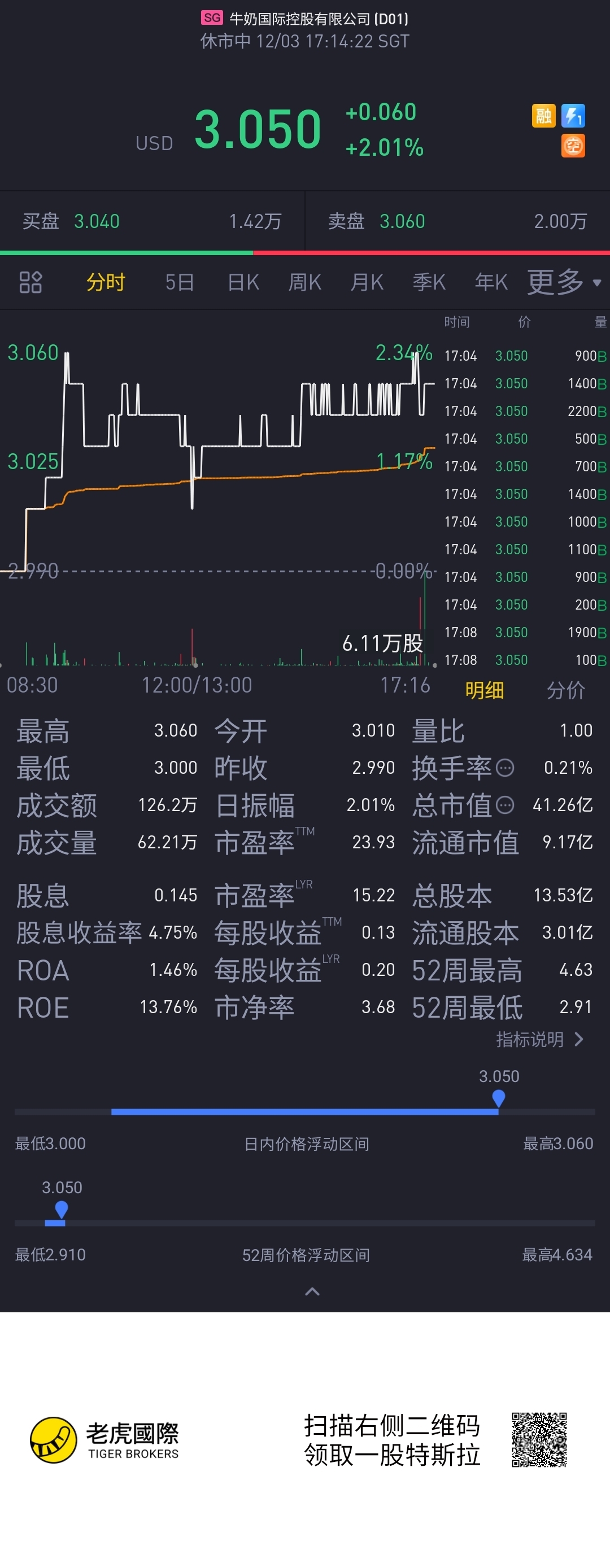Tap the orange 空 short-selling badge
The image size is (610, 1568).
pos(573,146)
